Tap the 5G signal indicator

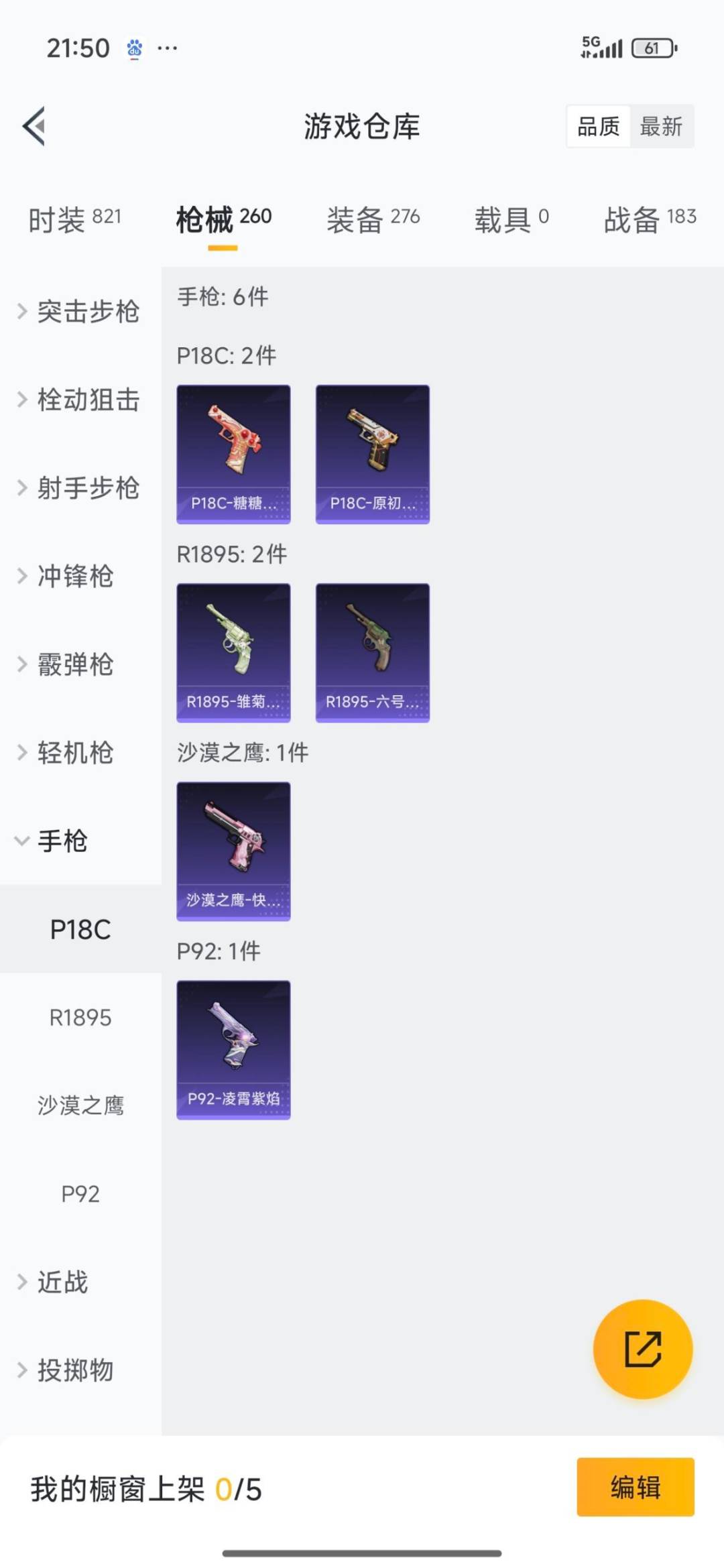coord(601,47)
